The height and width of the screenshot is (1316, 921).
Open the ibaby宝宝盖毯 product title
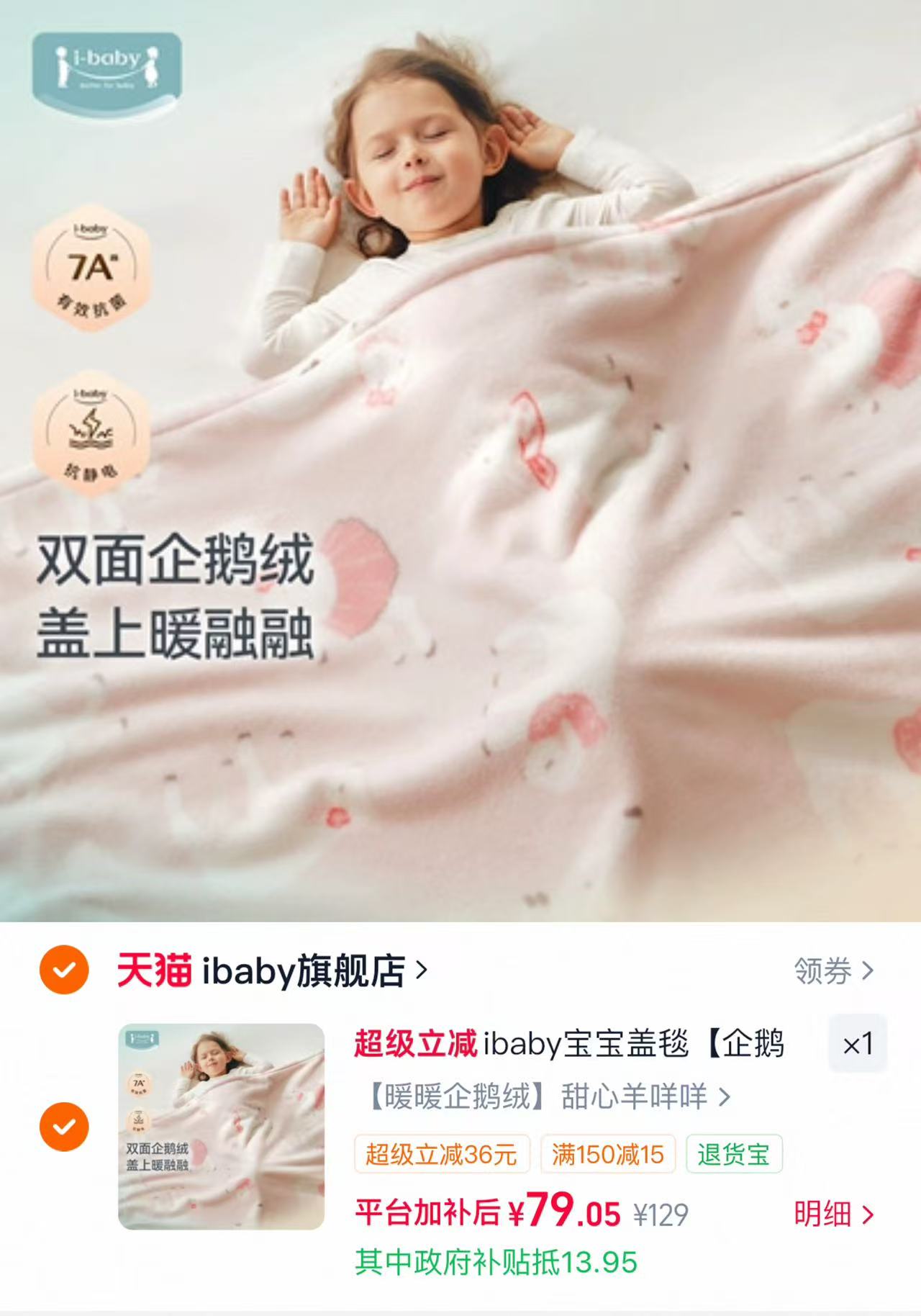pyautogui.click(x=569, y=1043)
